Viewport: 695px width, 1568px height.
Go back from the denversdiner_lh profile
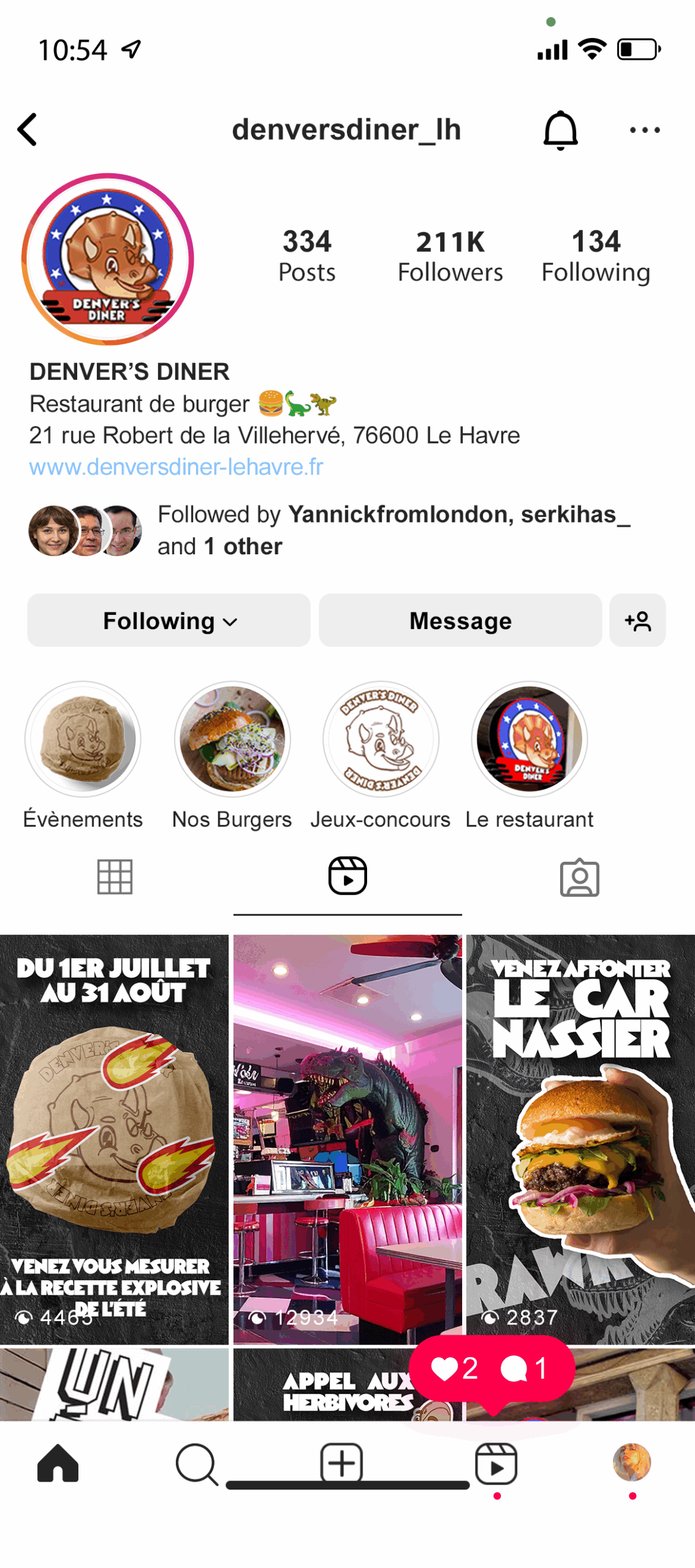pos(28,129)
